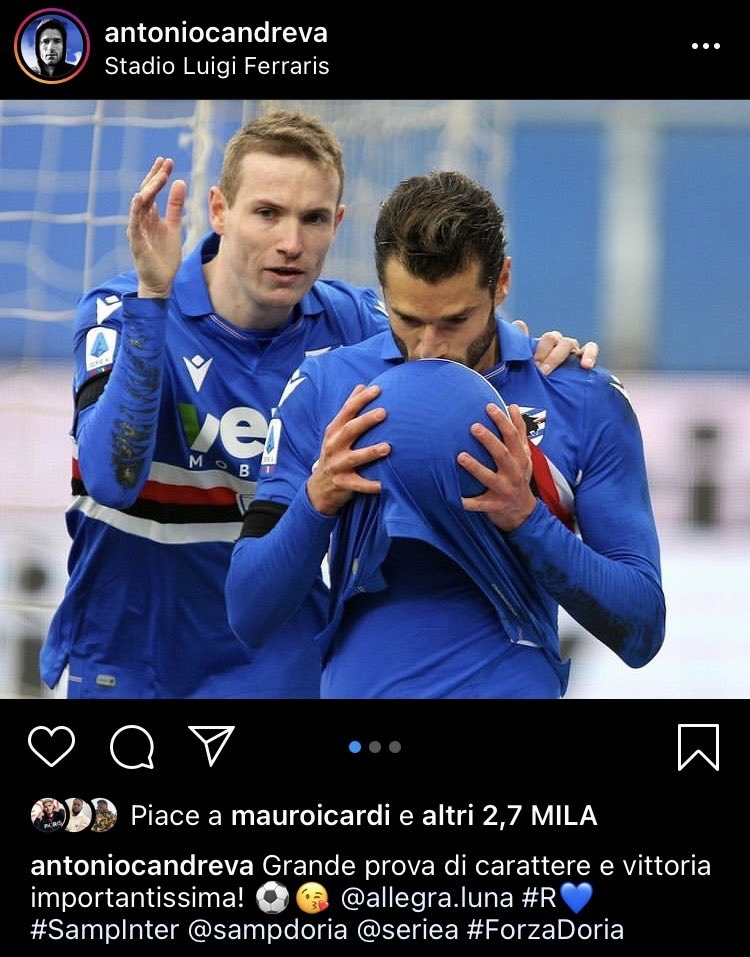Save the post with the bookmark icon
The image size is (750, 957).
(x=698, y=746)
